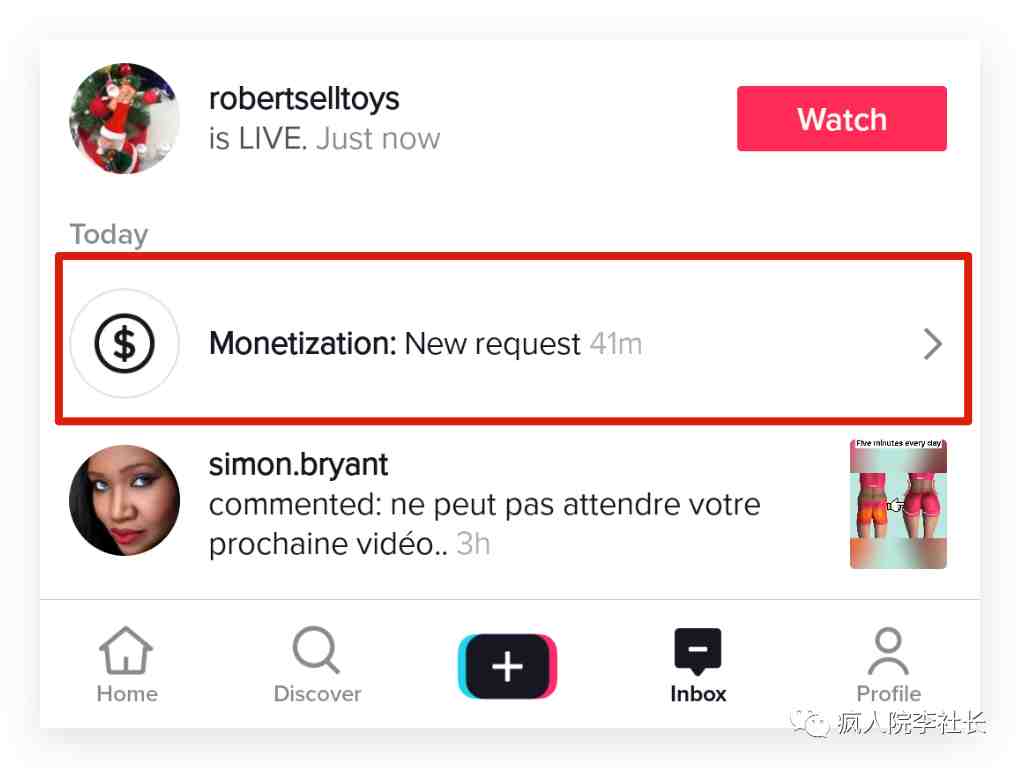View simon.bryant's profile photo
This screenshot has height=768, width=1020.
(124, 500)
